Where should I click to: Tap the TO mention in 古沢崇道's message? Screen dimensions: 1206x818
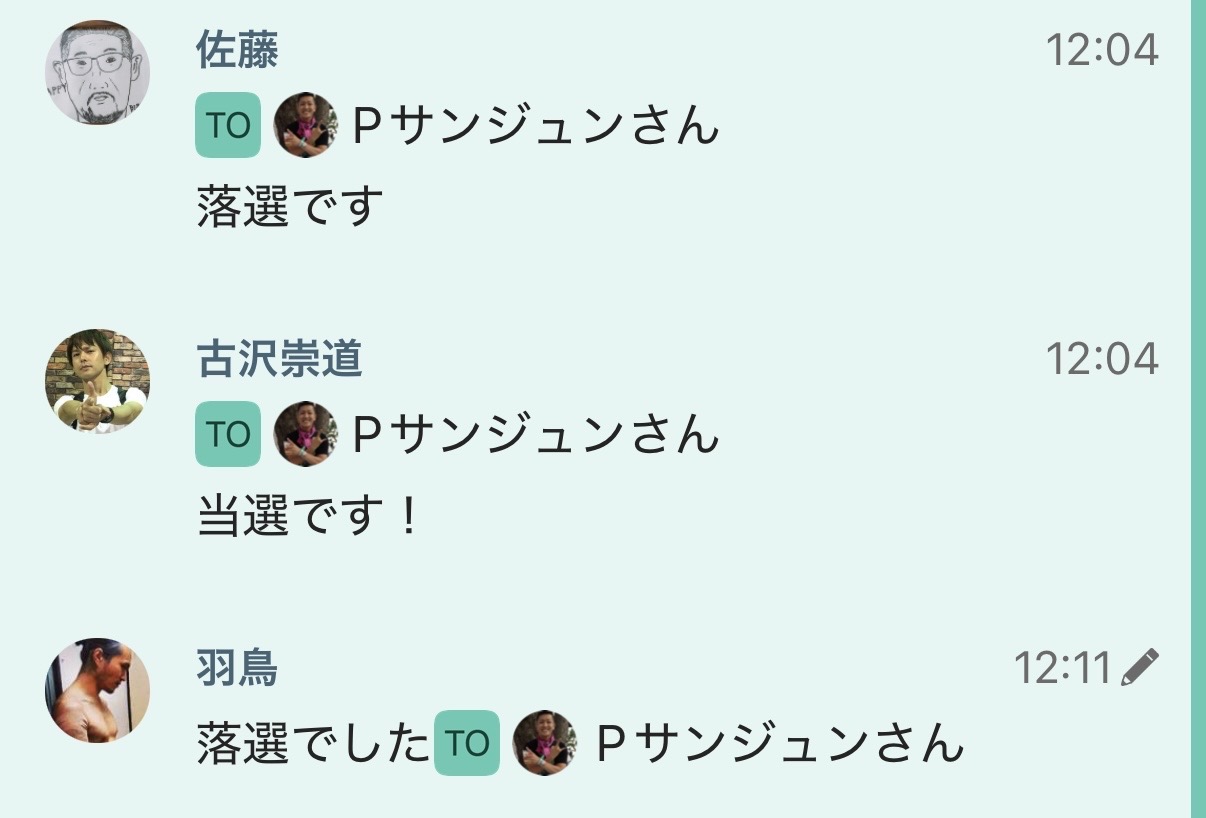228,434
